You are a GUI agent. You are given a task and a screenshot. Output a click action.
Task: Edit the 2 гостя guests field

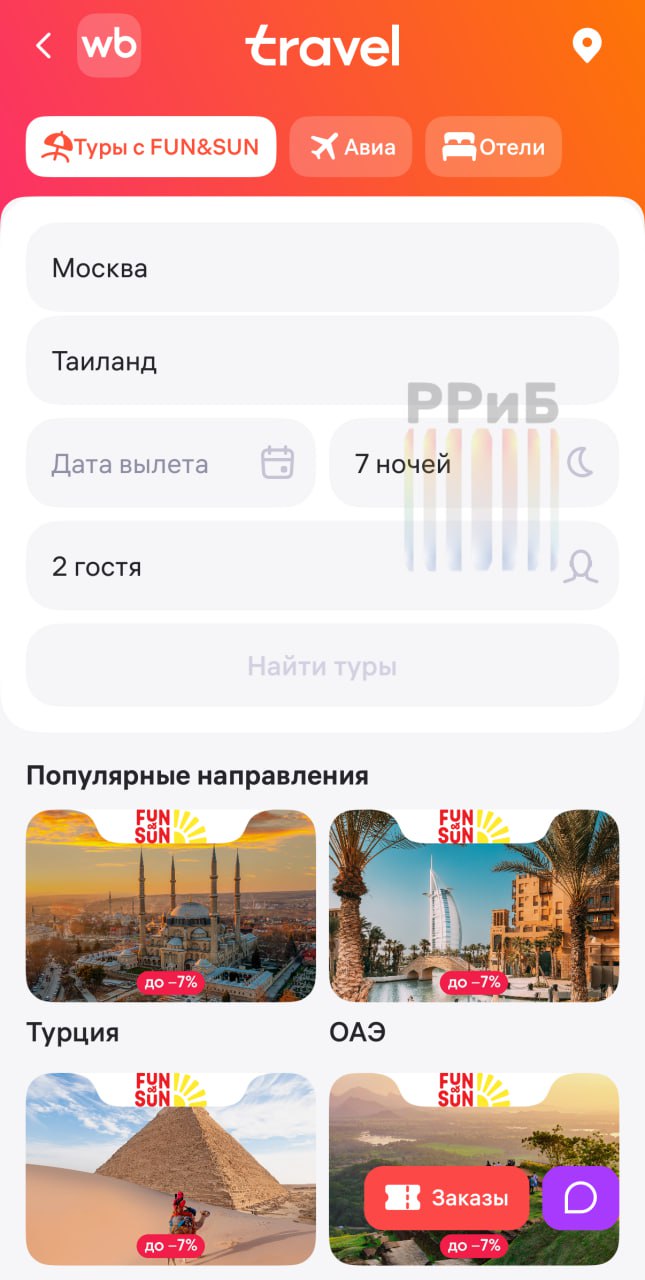tap(322, 566)
